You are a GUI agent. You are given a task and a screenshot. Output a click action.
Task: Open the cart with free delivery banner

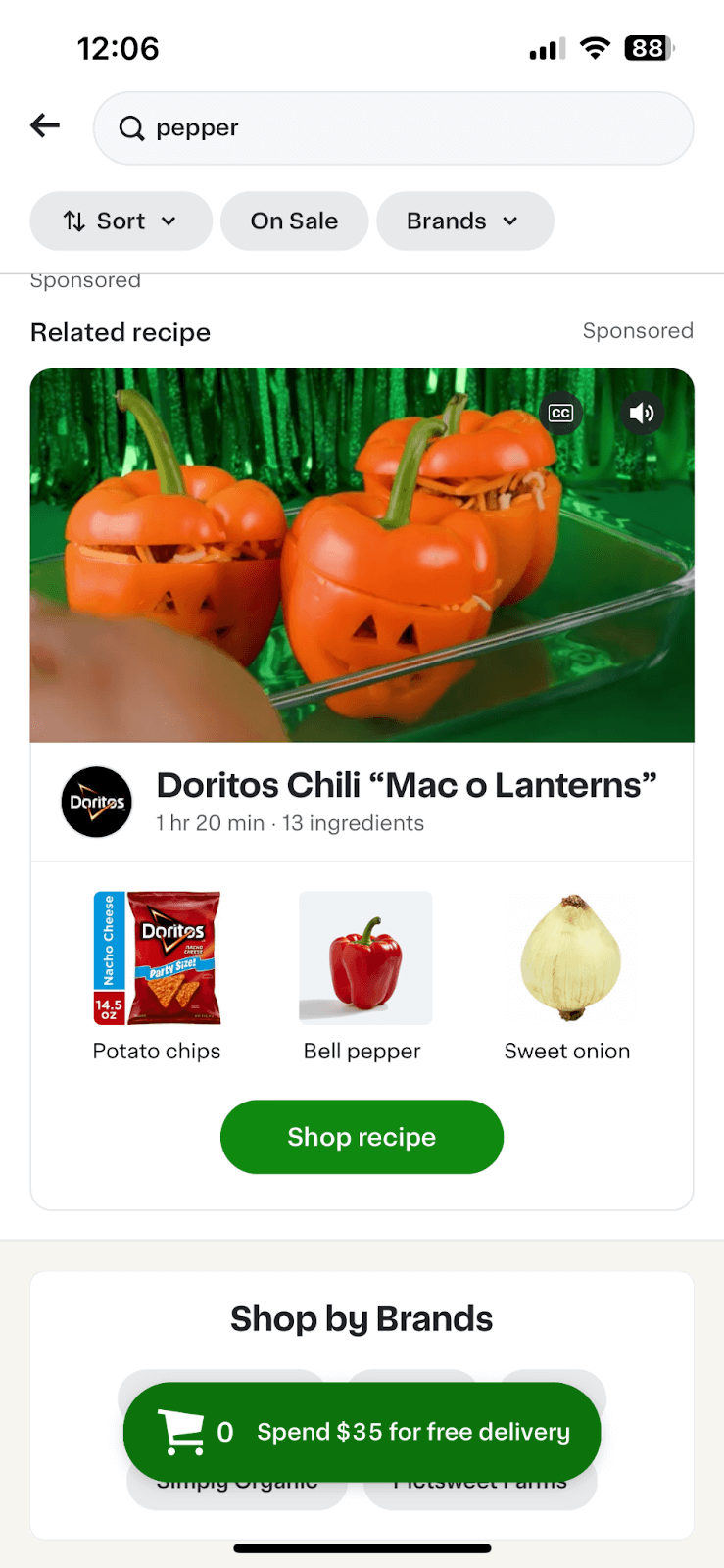[362, 1432]
